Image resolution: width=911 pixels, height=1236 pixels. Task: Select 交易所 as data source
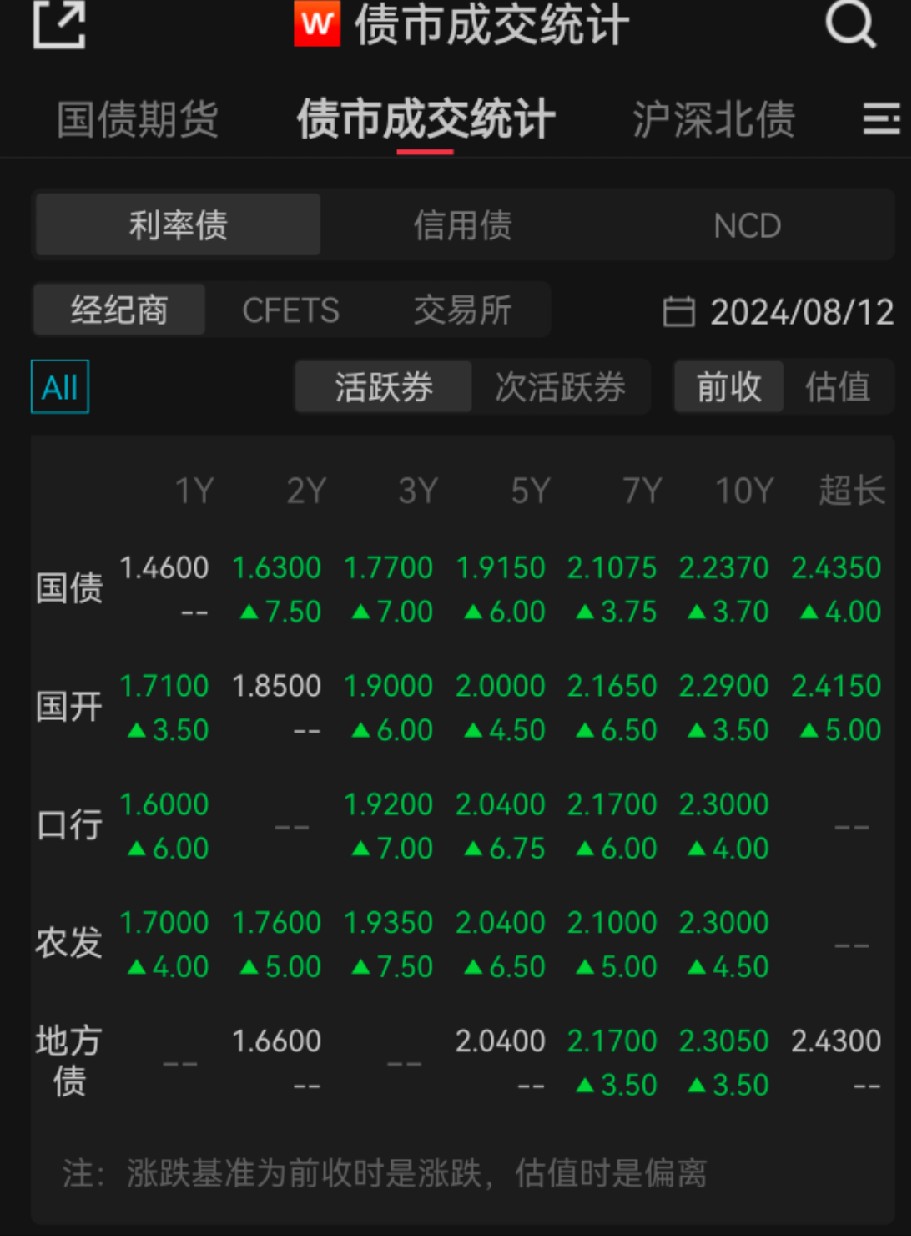463,312
